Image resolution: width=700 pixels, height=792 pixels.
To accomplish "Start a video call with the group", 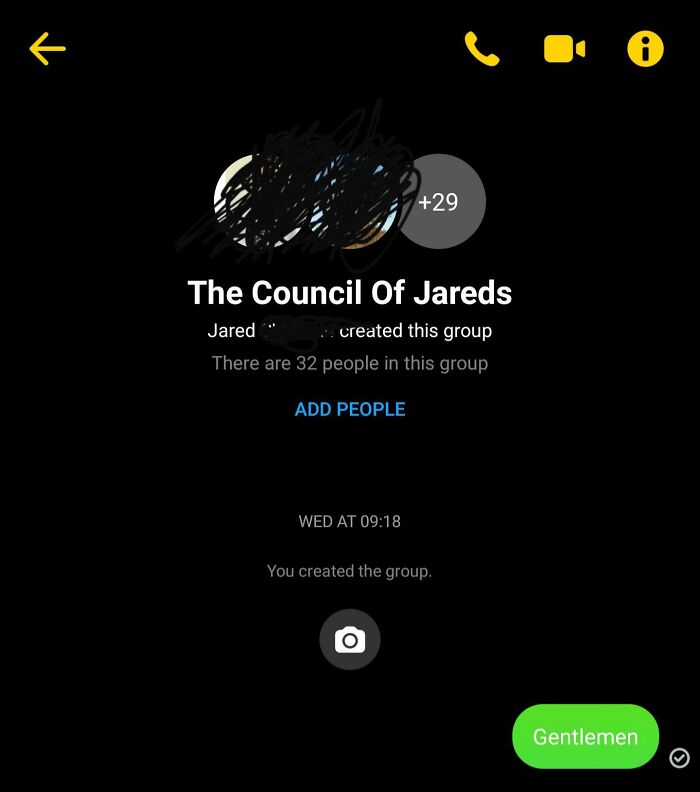I will click(x=564, y=48).
